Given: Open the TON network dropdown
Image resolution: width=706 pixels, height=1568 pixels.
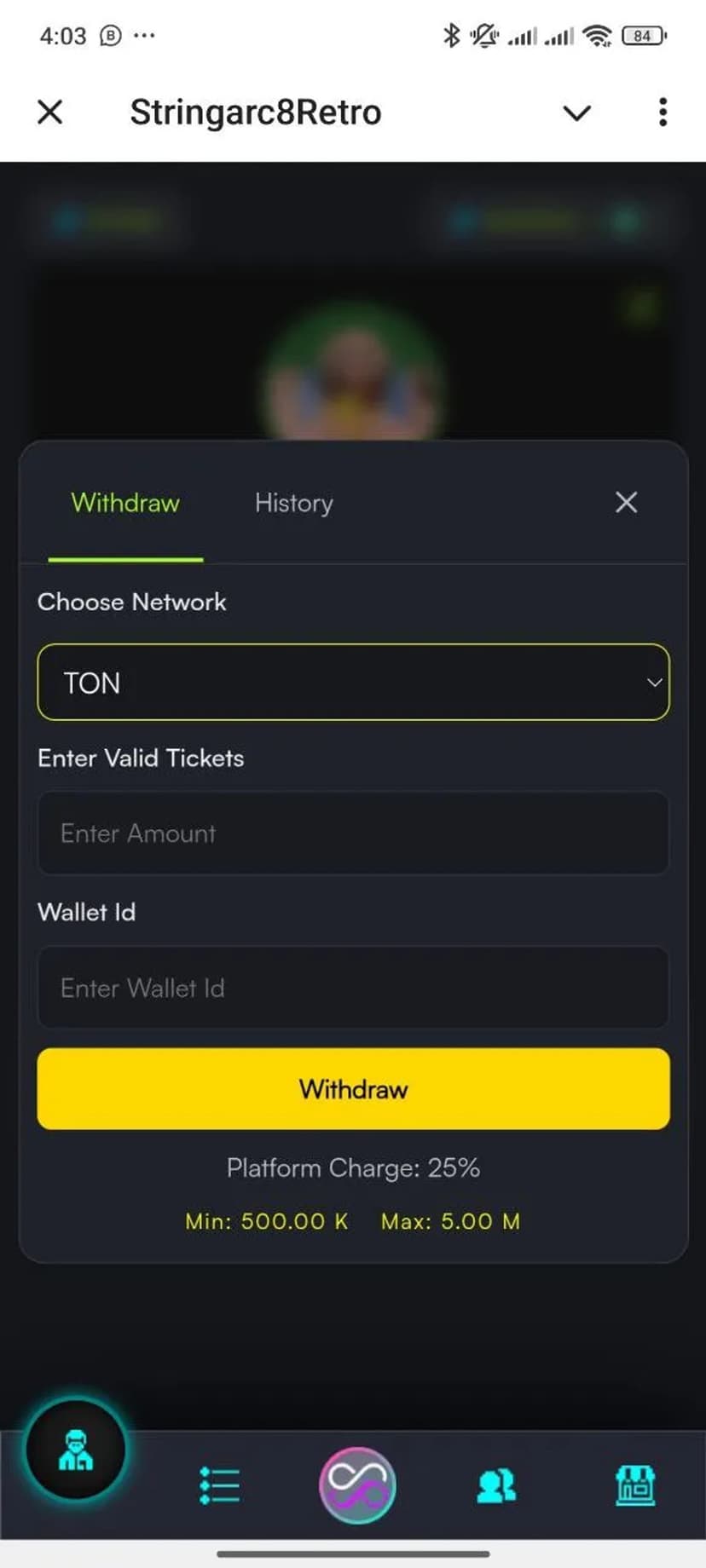Looking at the screenshot, I should 353,683.
